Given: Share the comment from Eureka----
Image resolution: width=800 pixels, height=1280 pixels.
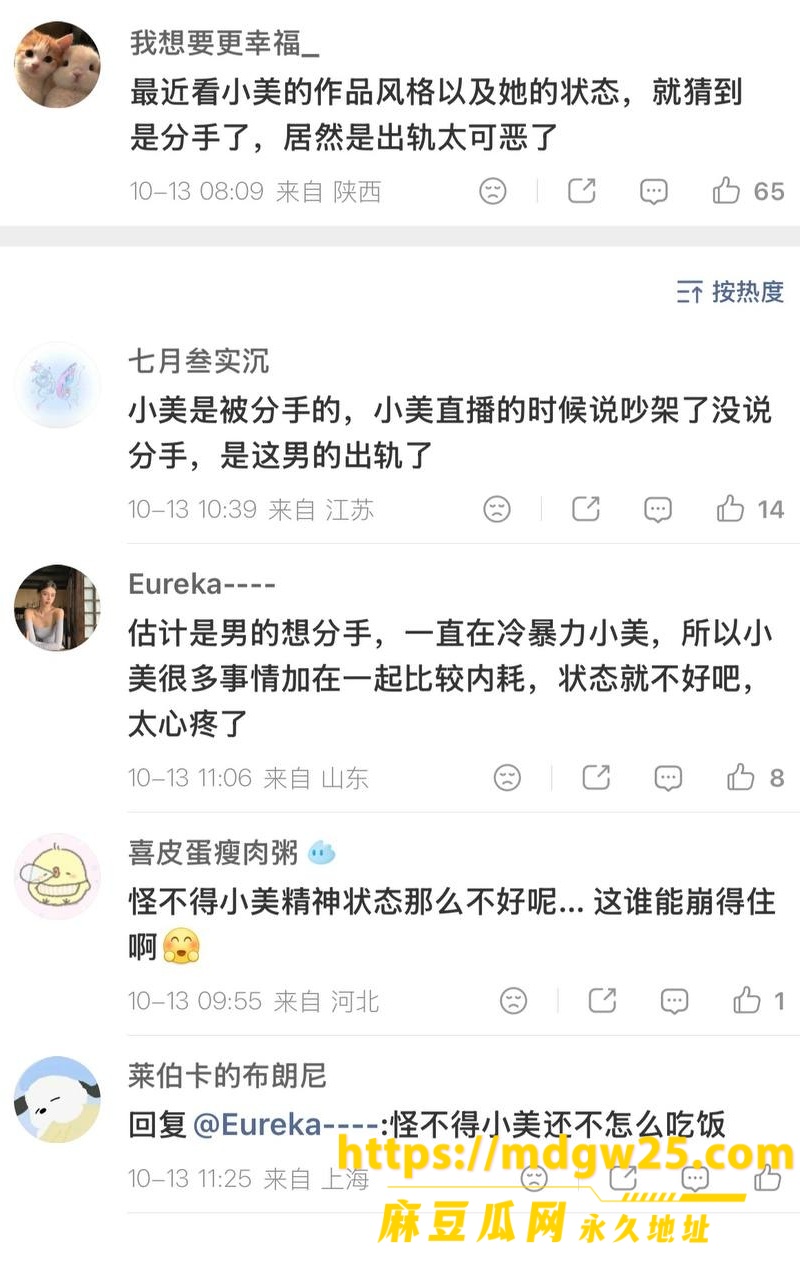Looking at the screenshot, I should click(x=597, y=777).
